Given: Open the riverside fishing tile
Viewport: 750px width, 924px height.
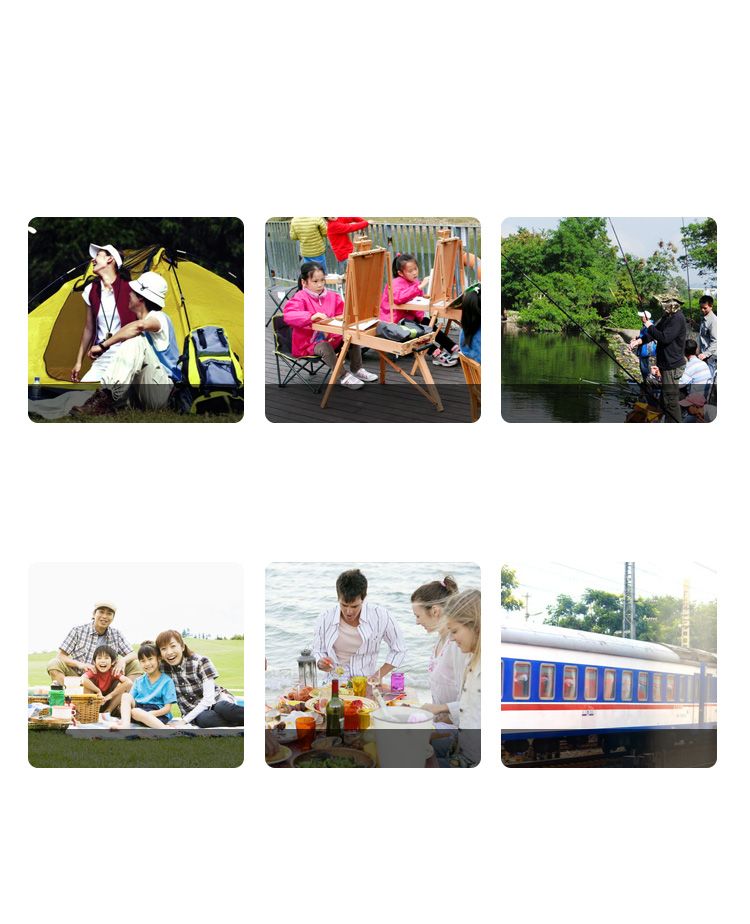Looking at the screenshot, I should click(608, 319).
